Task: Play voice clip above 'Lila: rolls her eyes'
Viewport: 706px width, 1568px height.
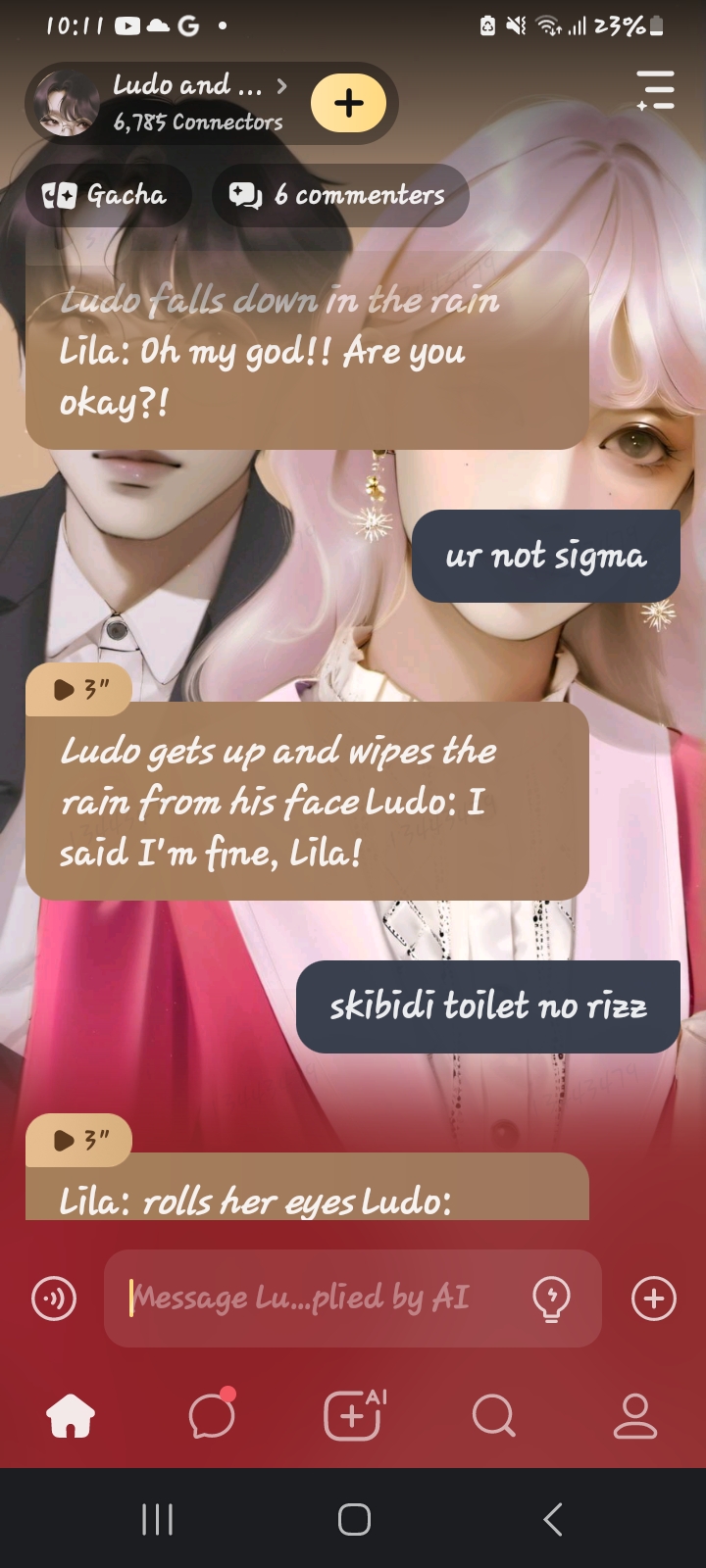Action: [78, 1140]
